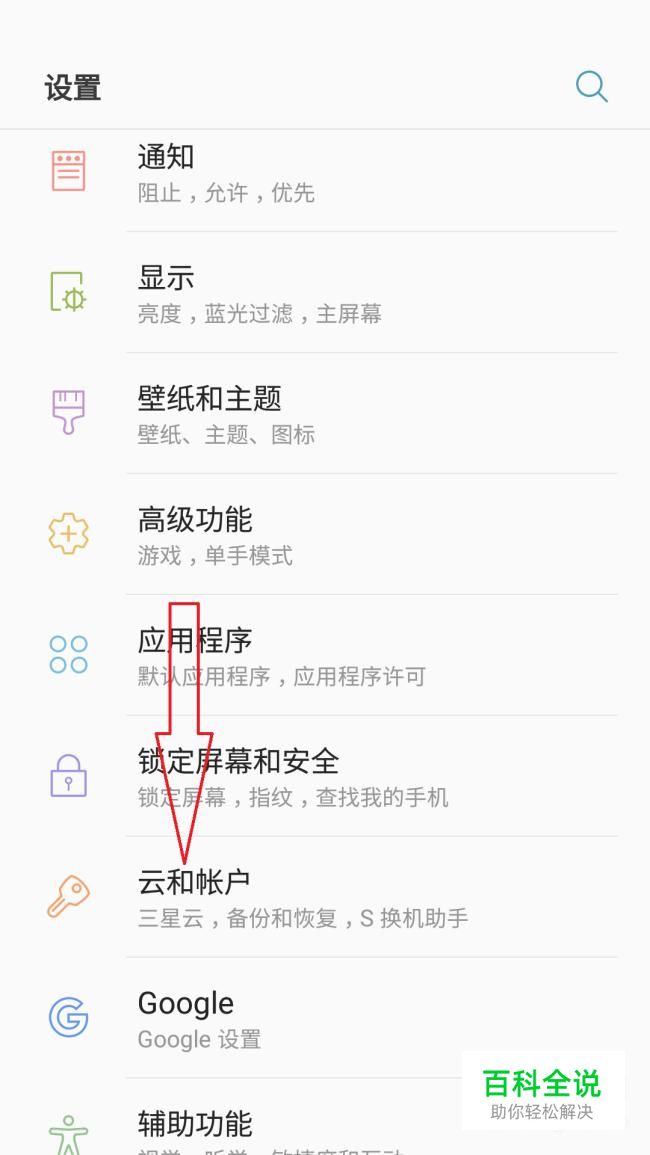Tap the 云和帐户 cloud and accounts row
The image size is (650, 1155).
point(325,898)
